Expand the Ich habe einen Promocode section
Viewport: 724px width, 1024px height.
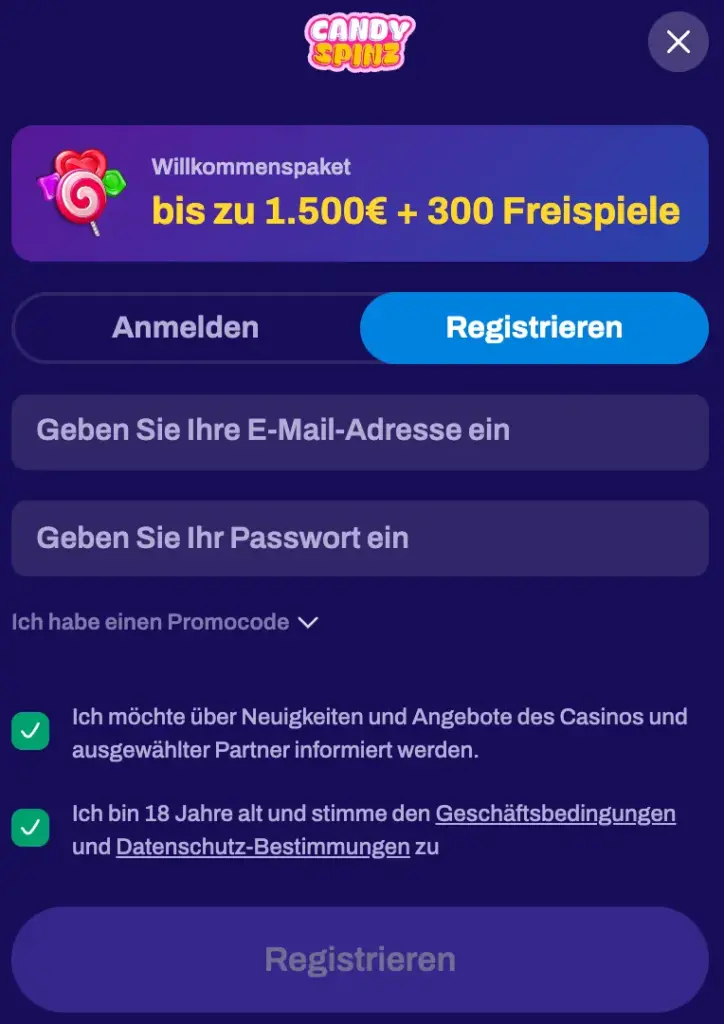click(165, 622)
